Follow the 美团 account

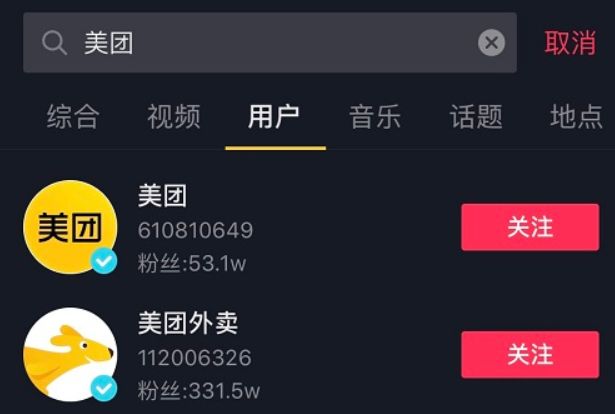point(529,227)
